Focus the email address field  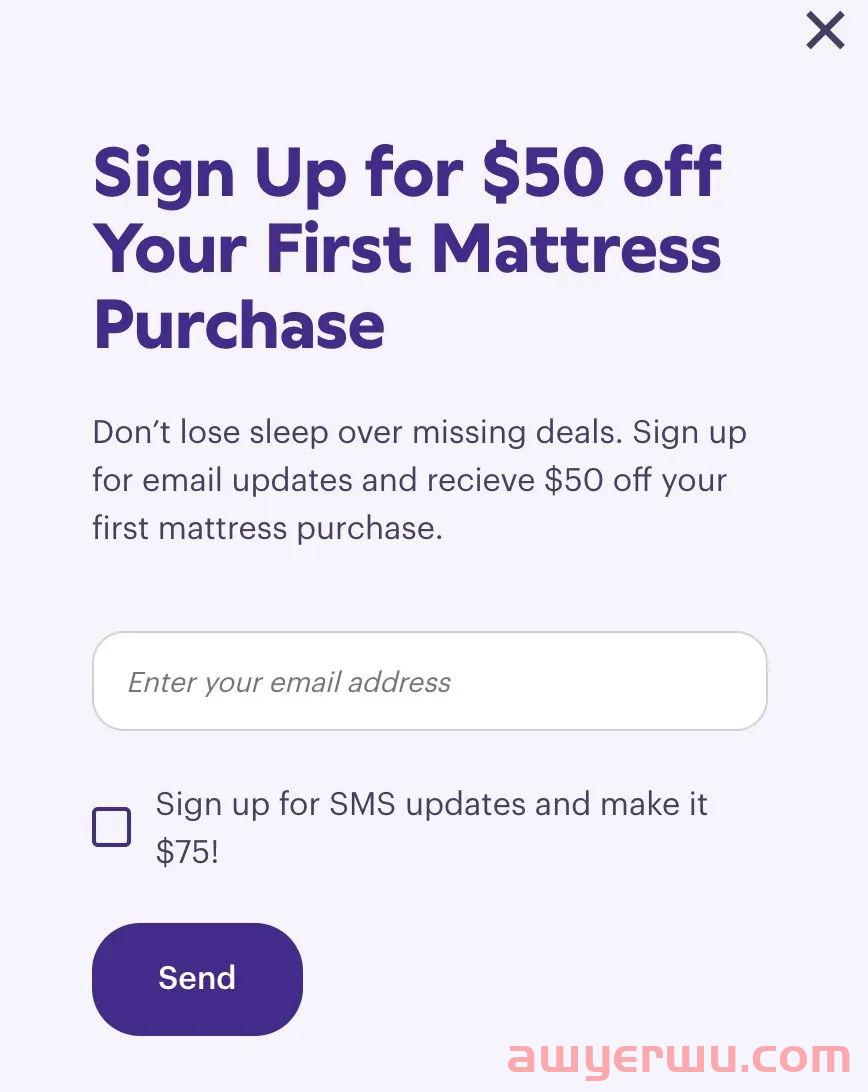pos(429,682)
